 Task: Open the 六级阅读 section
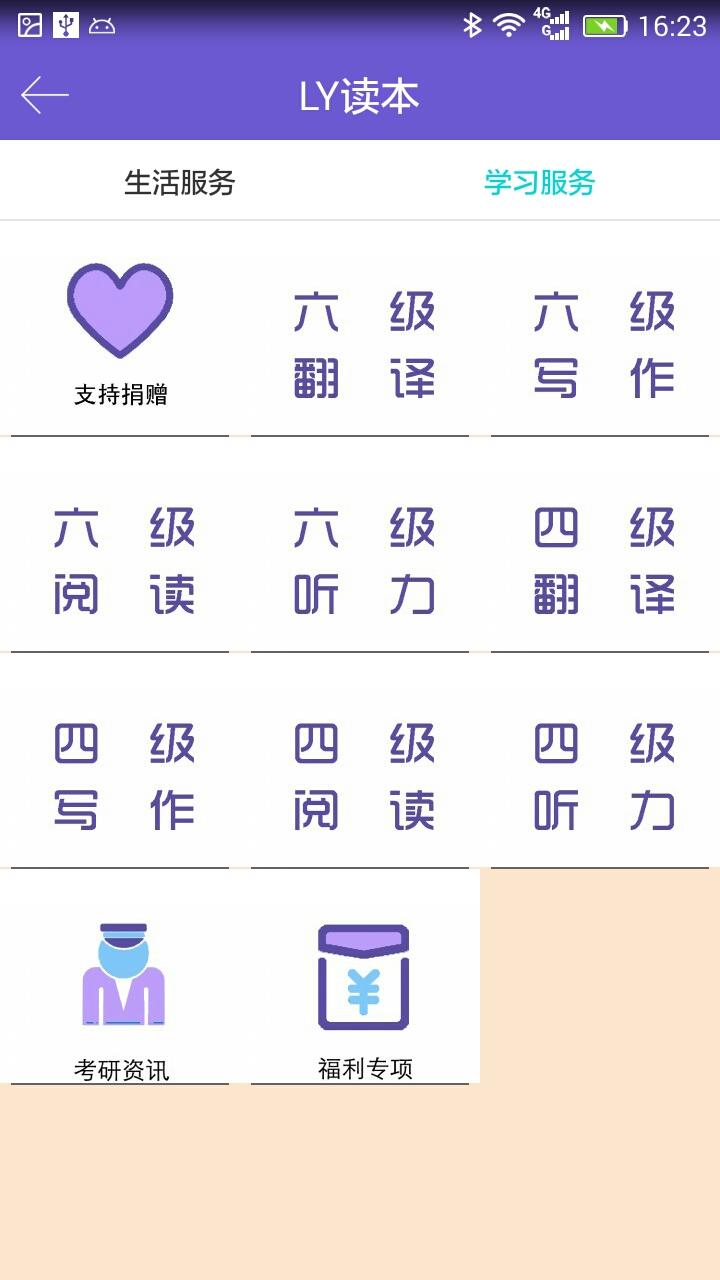coord(120,560)
